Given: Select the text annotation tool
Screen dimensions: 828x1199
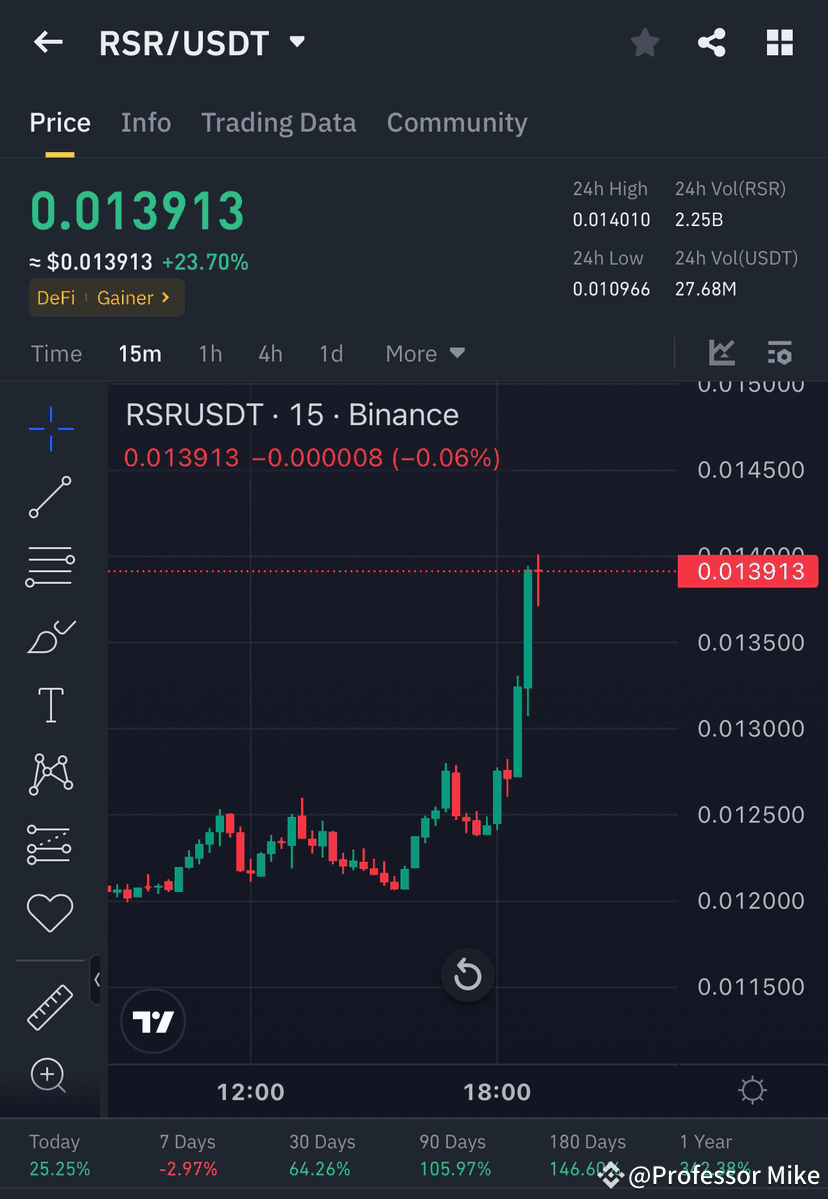Looking at the screenshot, I should [50, 704].
